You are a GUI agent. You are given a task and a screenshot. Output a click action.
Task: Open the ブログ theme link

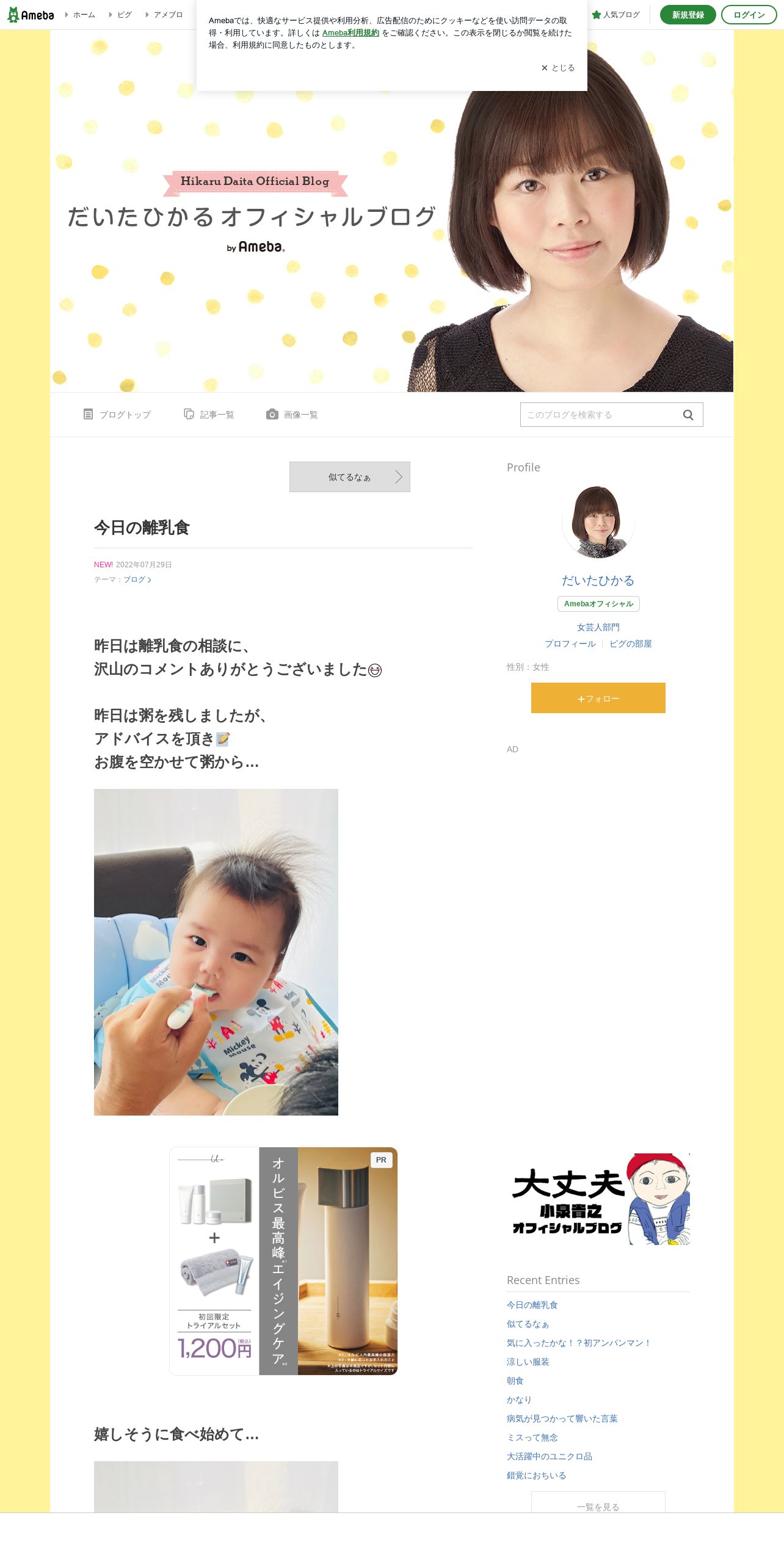(137, 579)
